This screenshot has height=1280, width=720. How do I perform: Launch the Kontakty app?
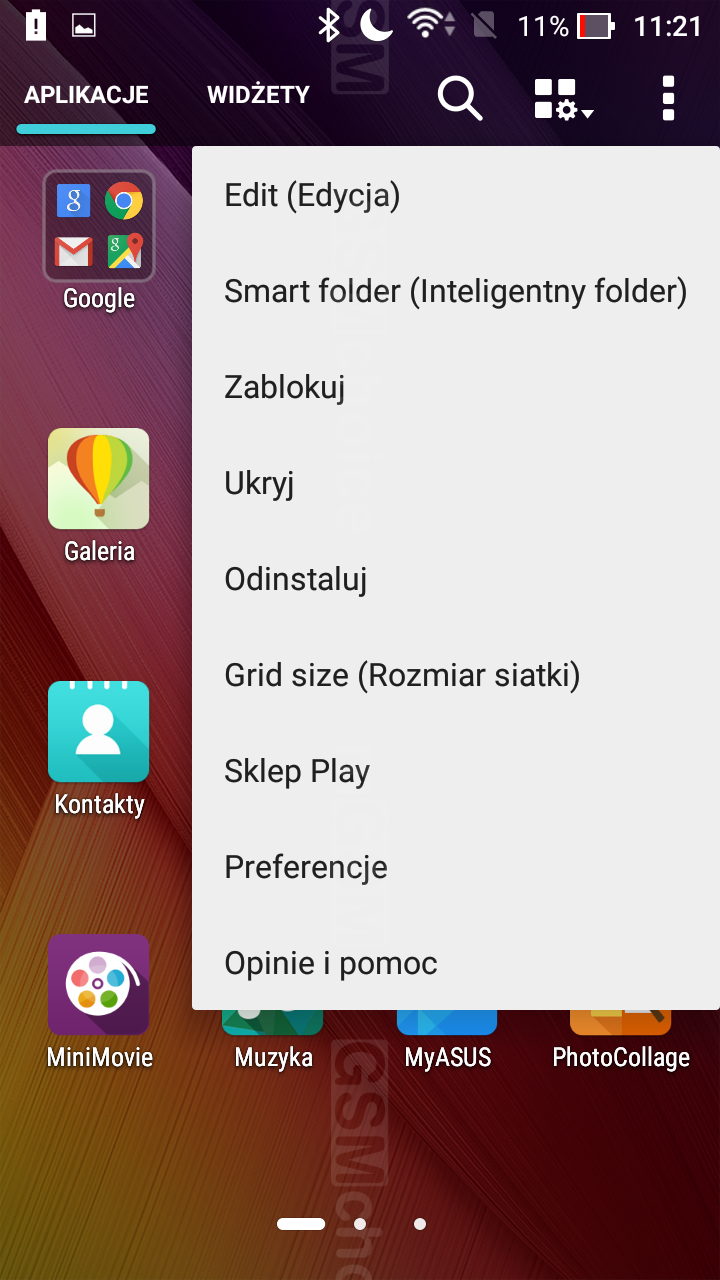[98, 733]
